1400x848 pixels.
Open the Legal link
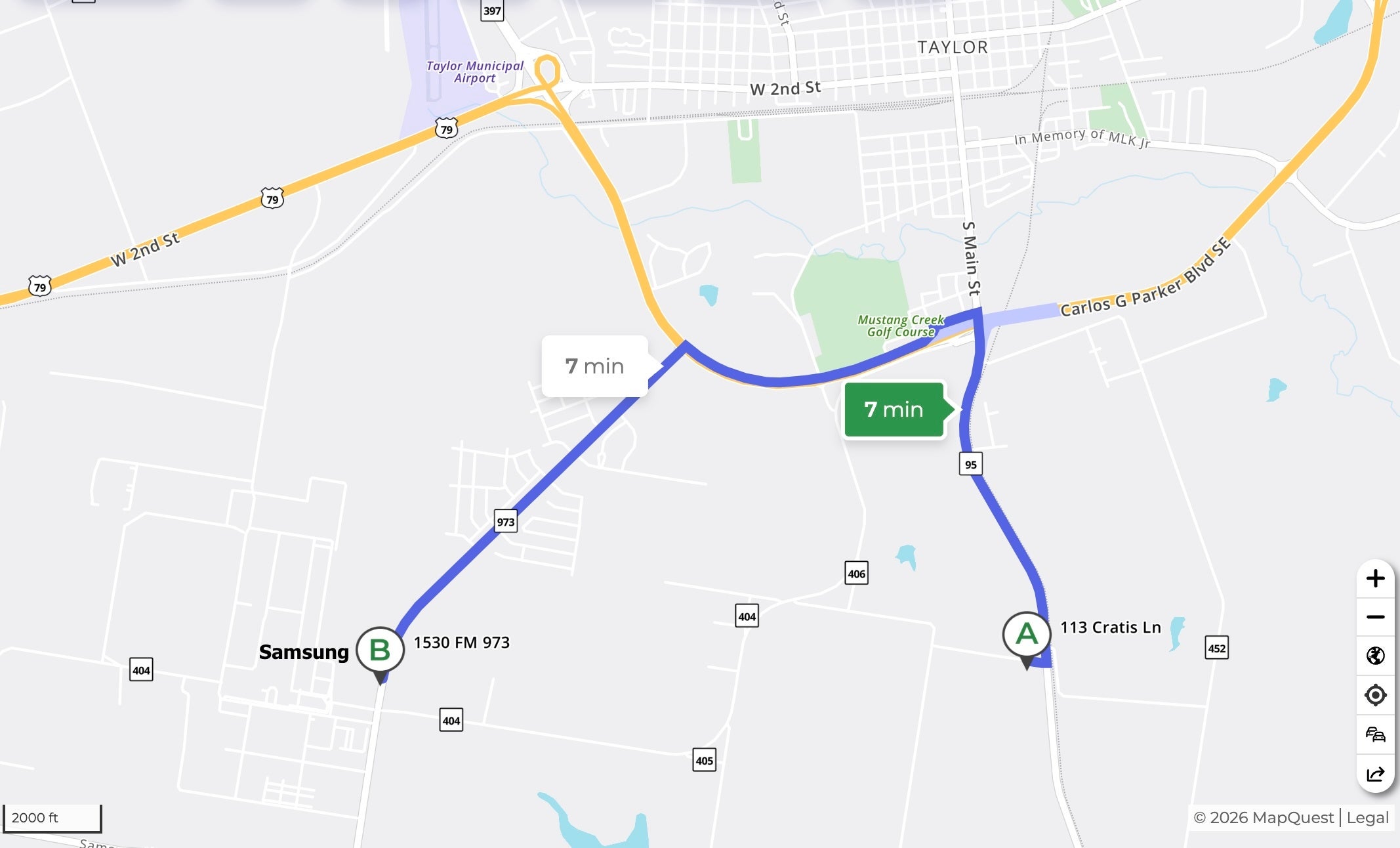tap(1367, 817)
